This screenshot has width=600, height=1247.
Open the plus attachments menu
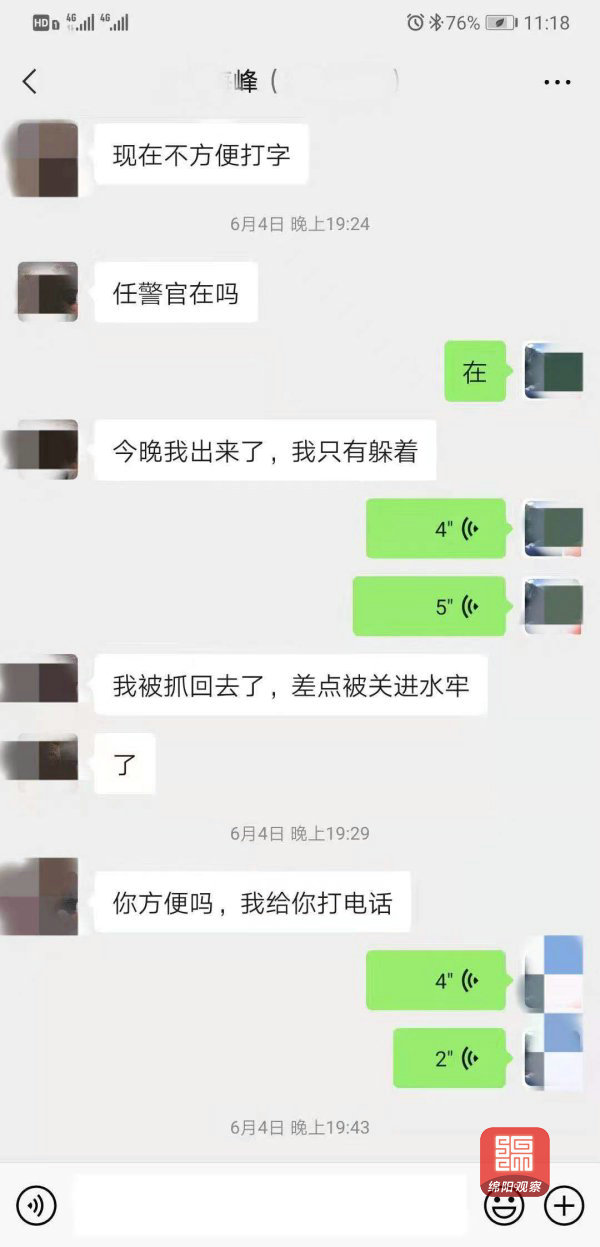click(564, 1206)
